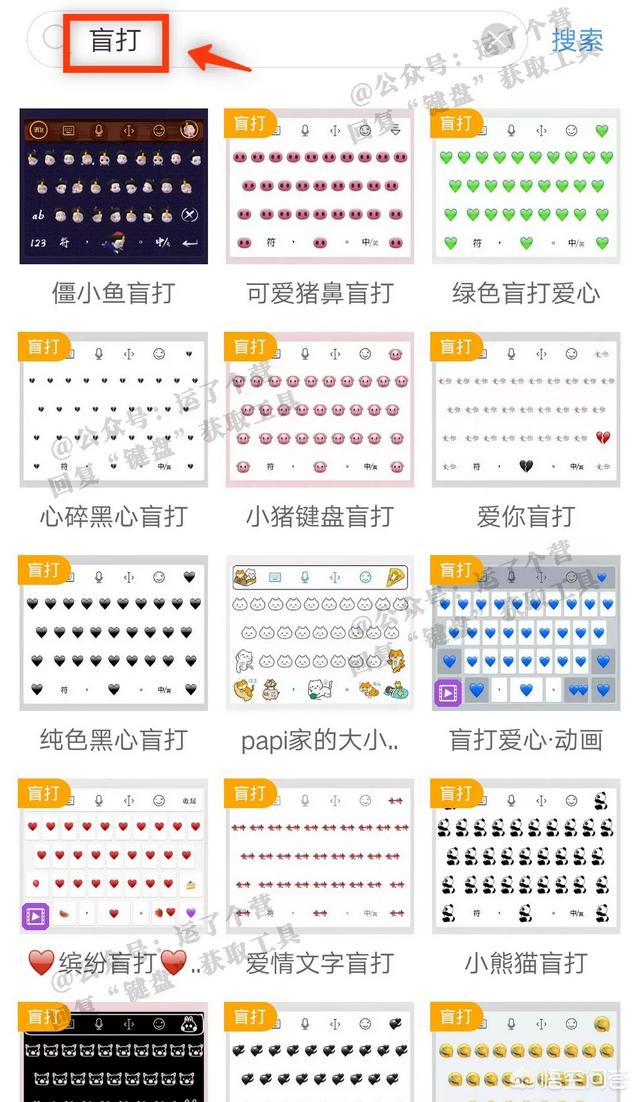Open the 小猪键盘盲打 skin
Viewport: 640px width, 1102px height.
(319, 410)
